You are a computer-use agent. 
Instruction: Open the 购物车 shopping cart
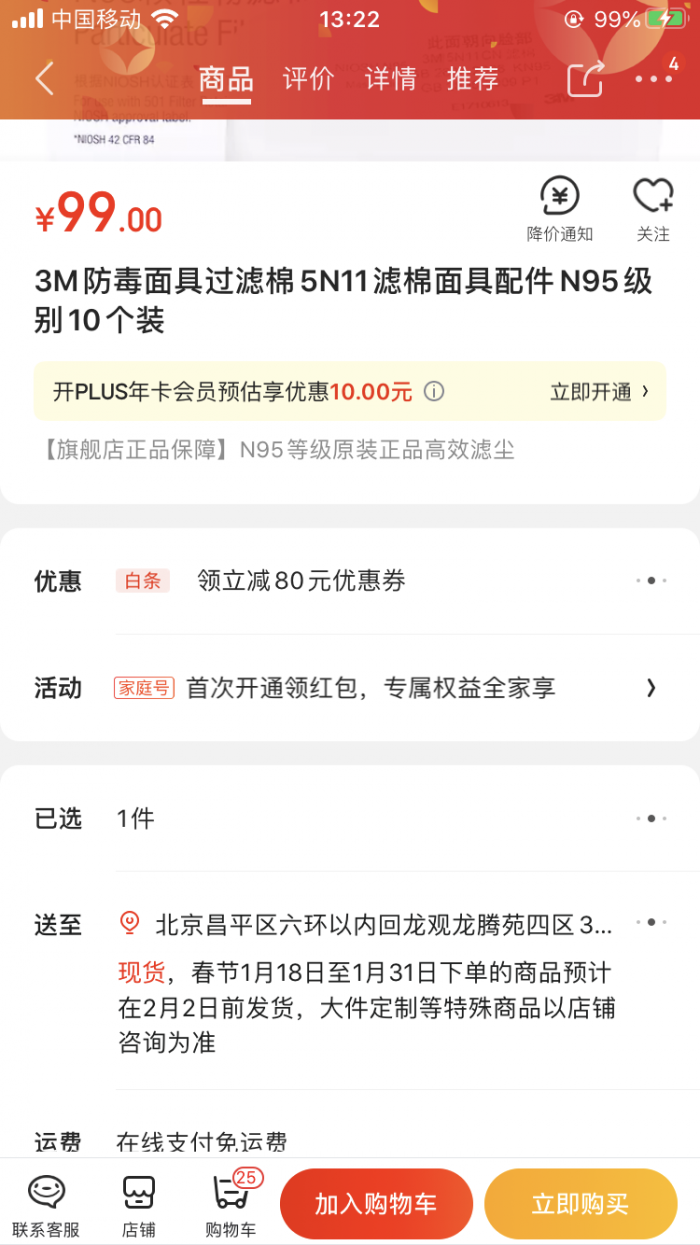[x=231, y=1205]
